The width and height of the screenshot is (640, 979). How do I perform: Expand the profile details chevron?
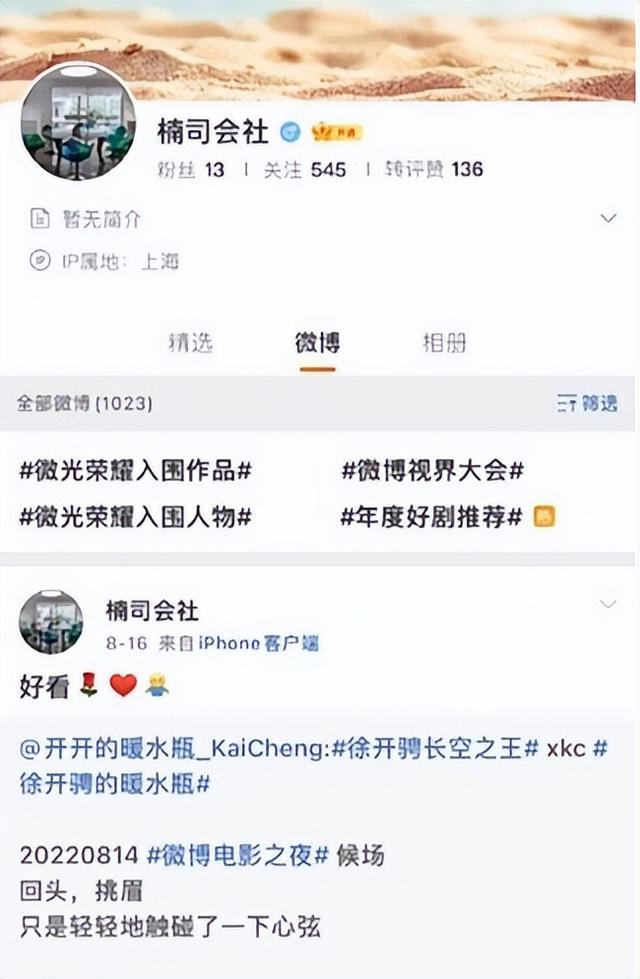[x=607, y=218]
